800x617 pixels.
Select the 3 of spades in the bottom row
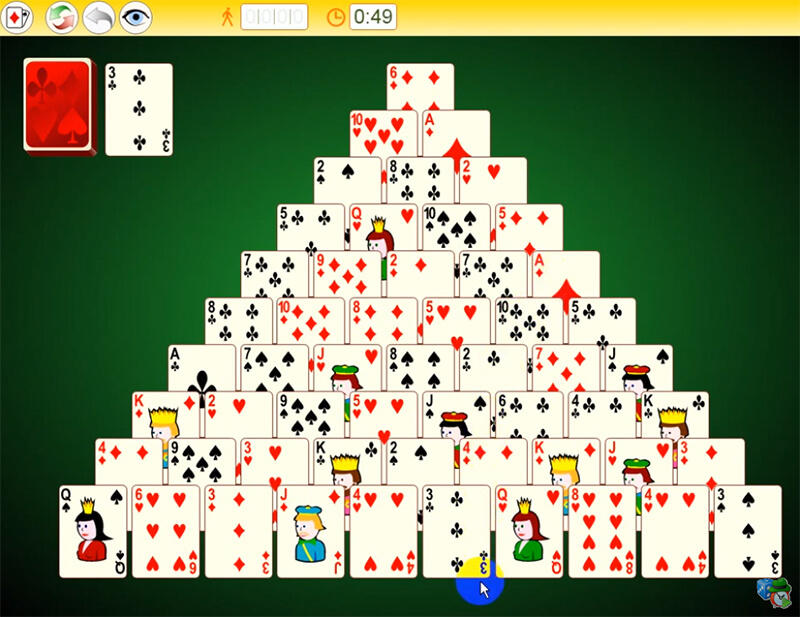point(747,532)
